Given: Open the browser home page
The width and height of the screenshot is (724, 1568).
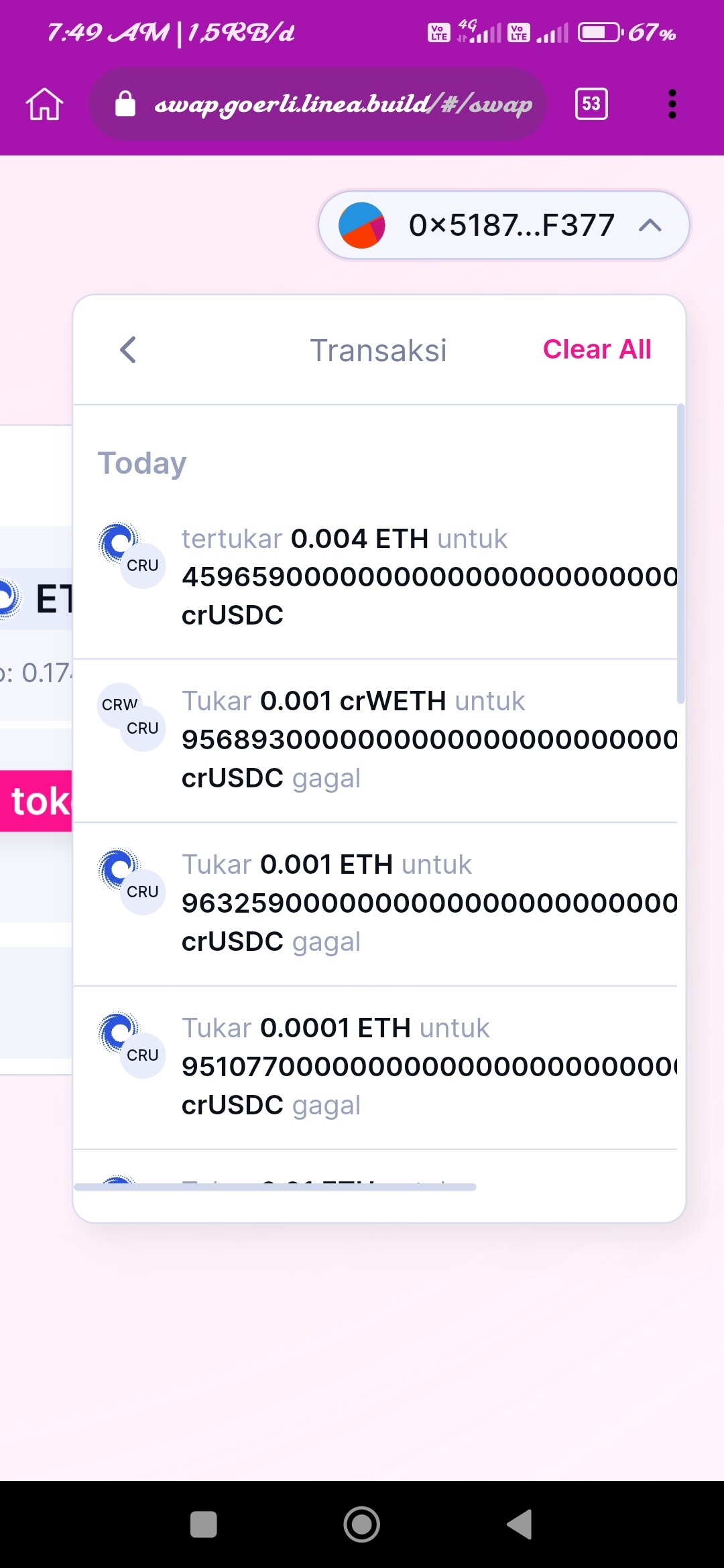Looking at the screenshot, I should coord(44,104).
